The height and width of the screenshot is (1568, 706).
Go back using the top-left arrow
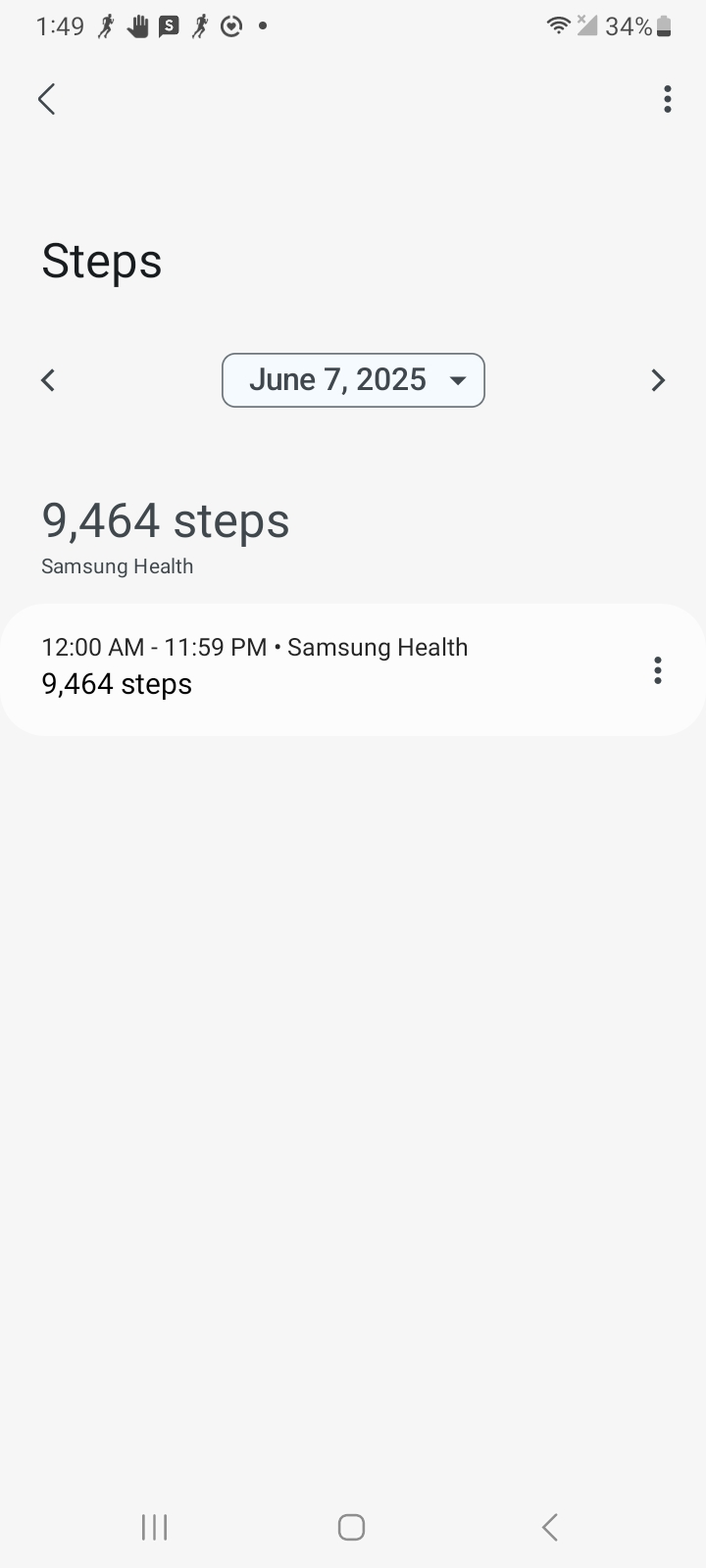click(x=46, y=99)
